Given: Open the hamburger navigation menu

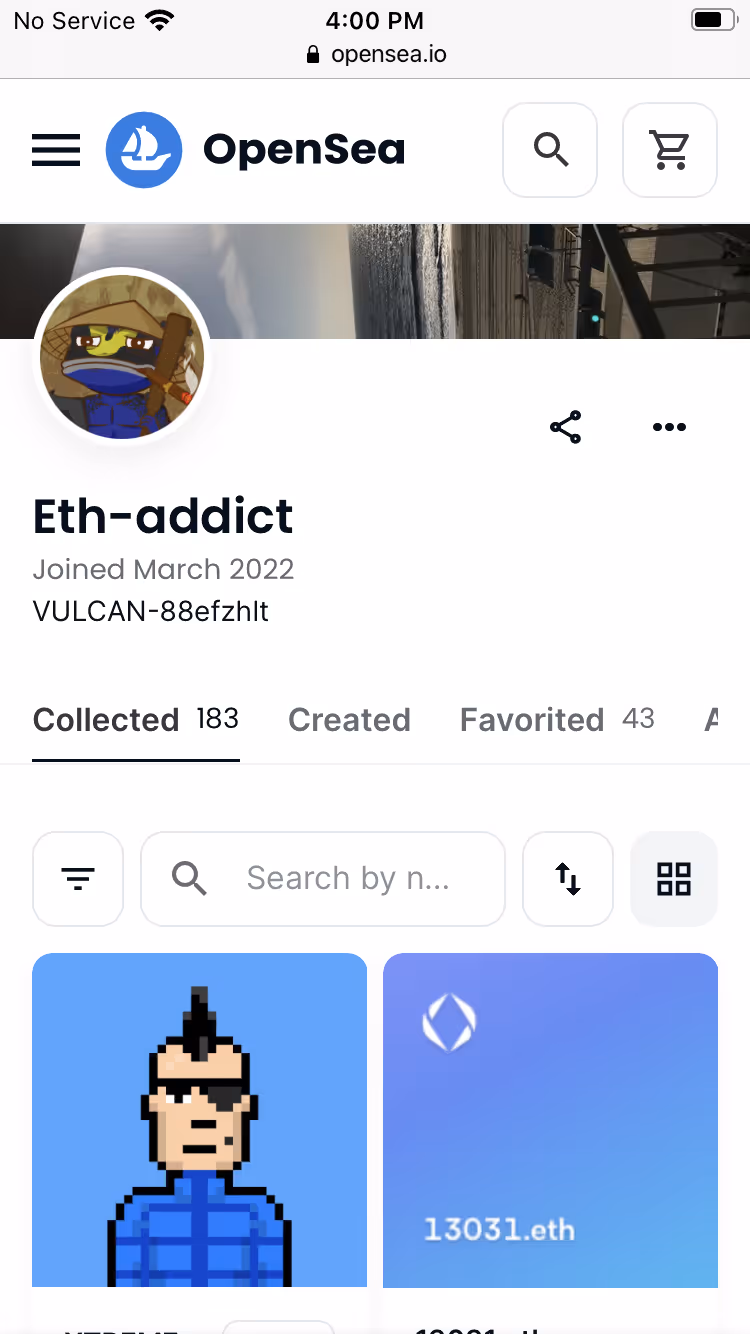Looking at the screenshot, I should coord(56,150).
